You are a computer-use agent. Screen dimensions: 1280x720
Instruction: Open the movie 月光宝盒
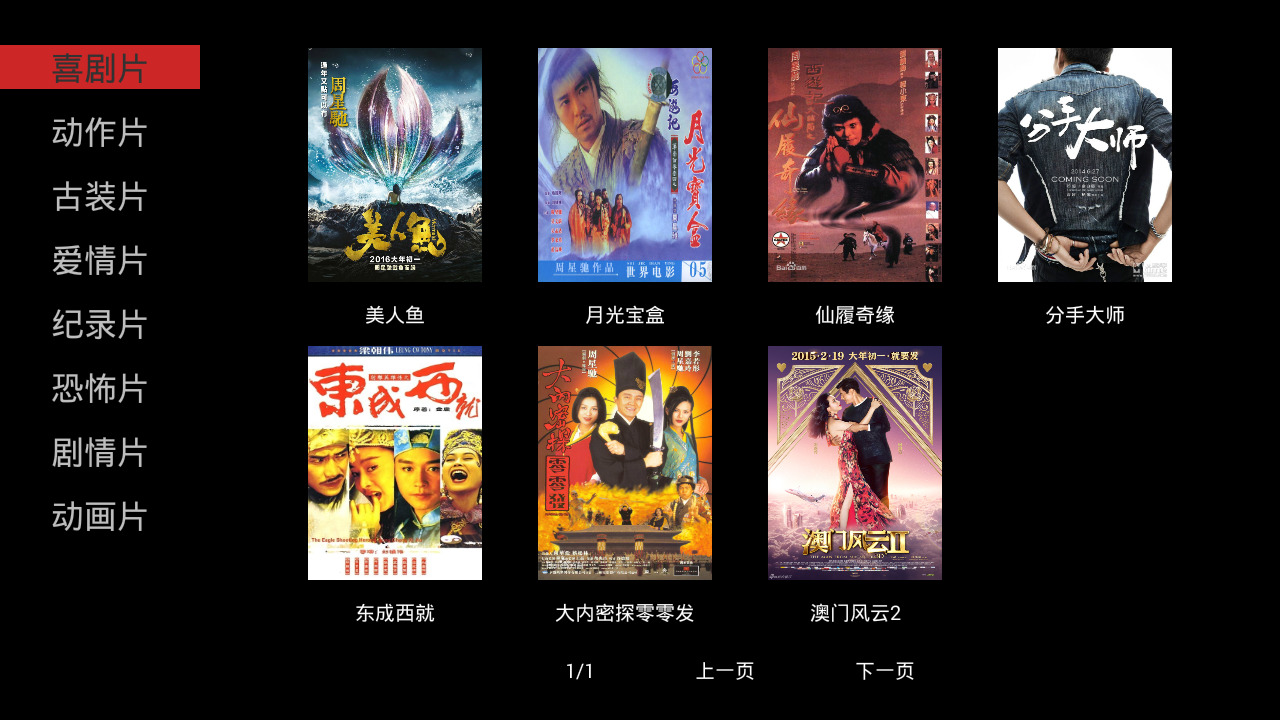625,165
